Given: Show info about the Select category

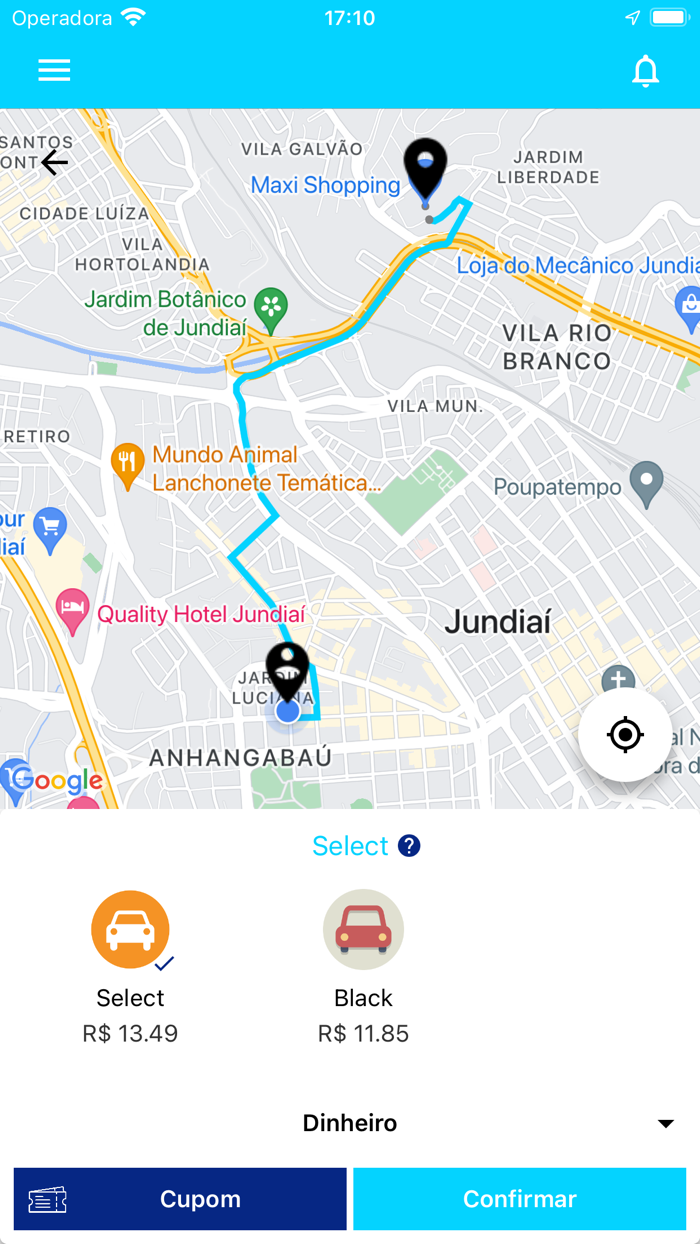Looking at the screenshot, I should point(409,846).
